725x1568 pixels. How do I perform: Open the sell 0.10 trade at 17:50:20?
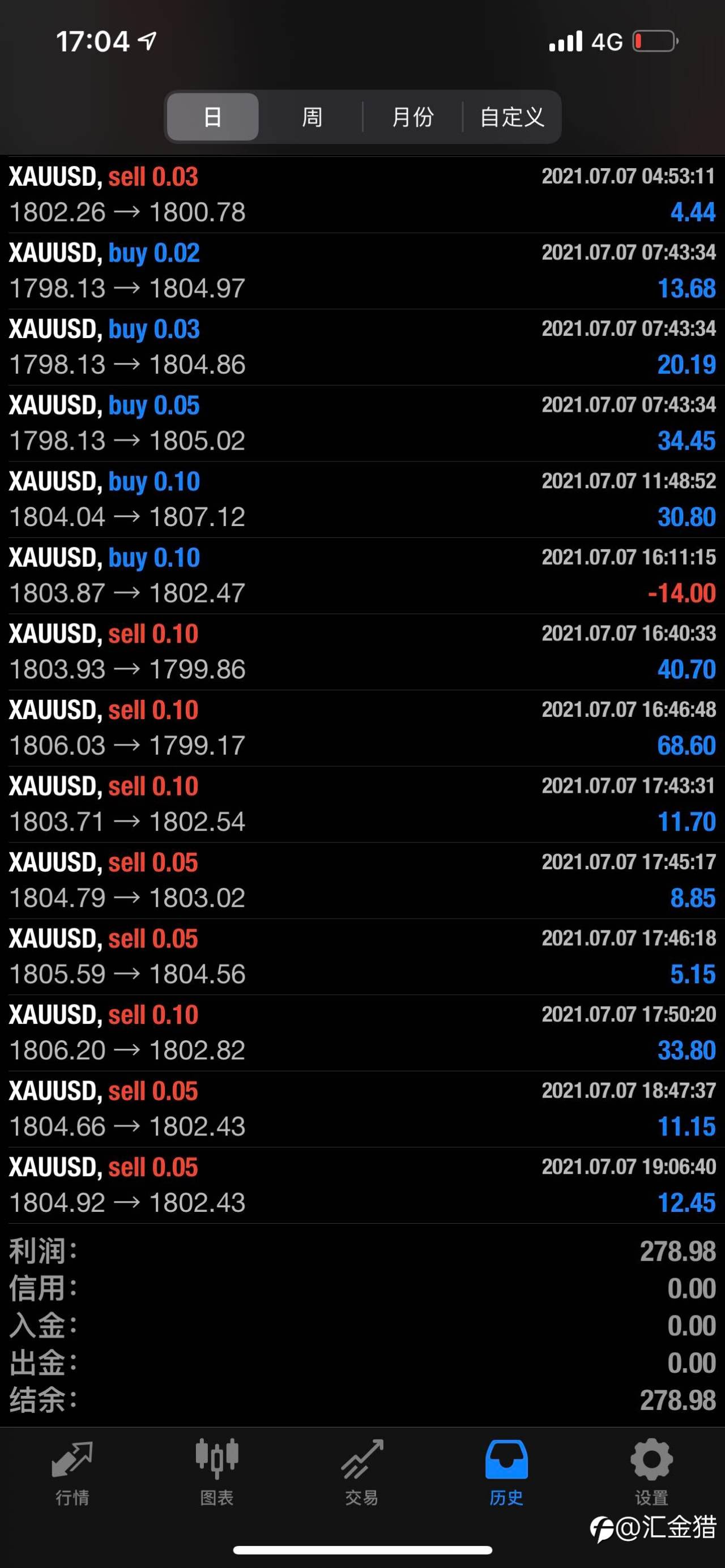point(362,1033)
